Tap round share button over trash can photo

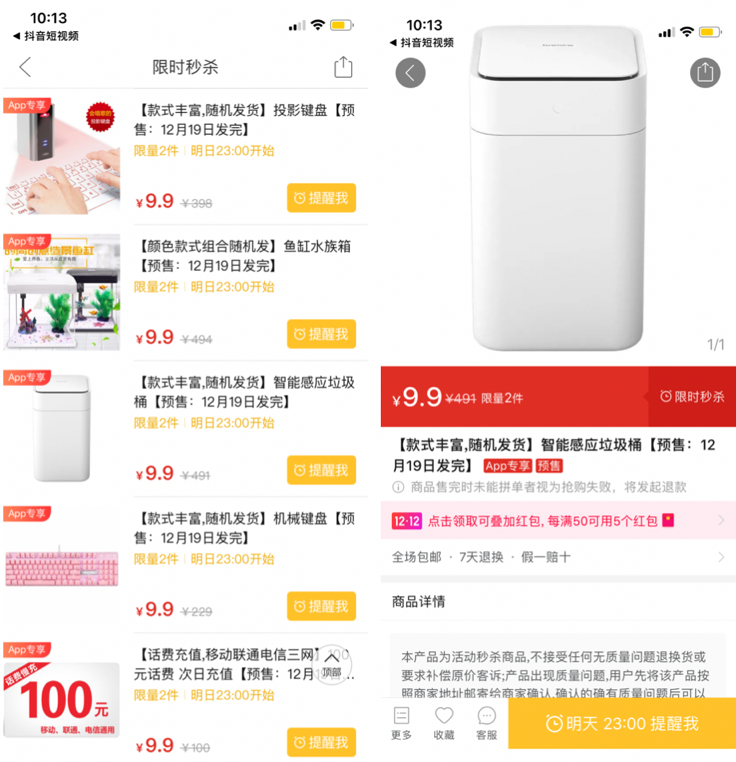click(x=705, y=72)
